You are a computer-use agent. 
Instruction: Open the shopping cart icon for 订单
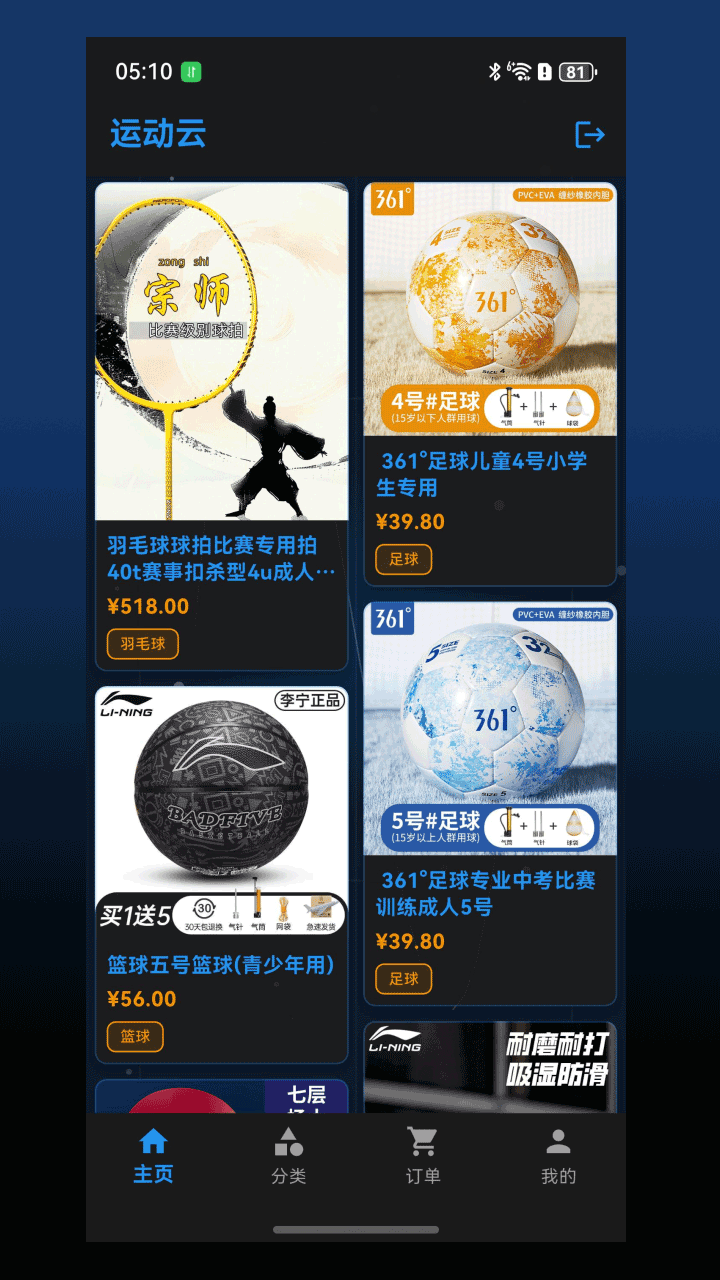pos(422,1140)
